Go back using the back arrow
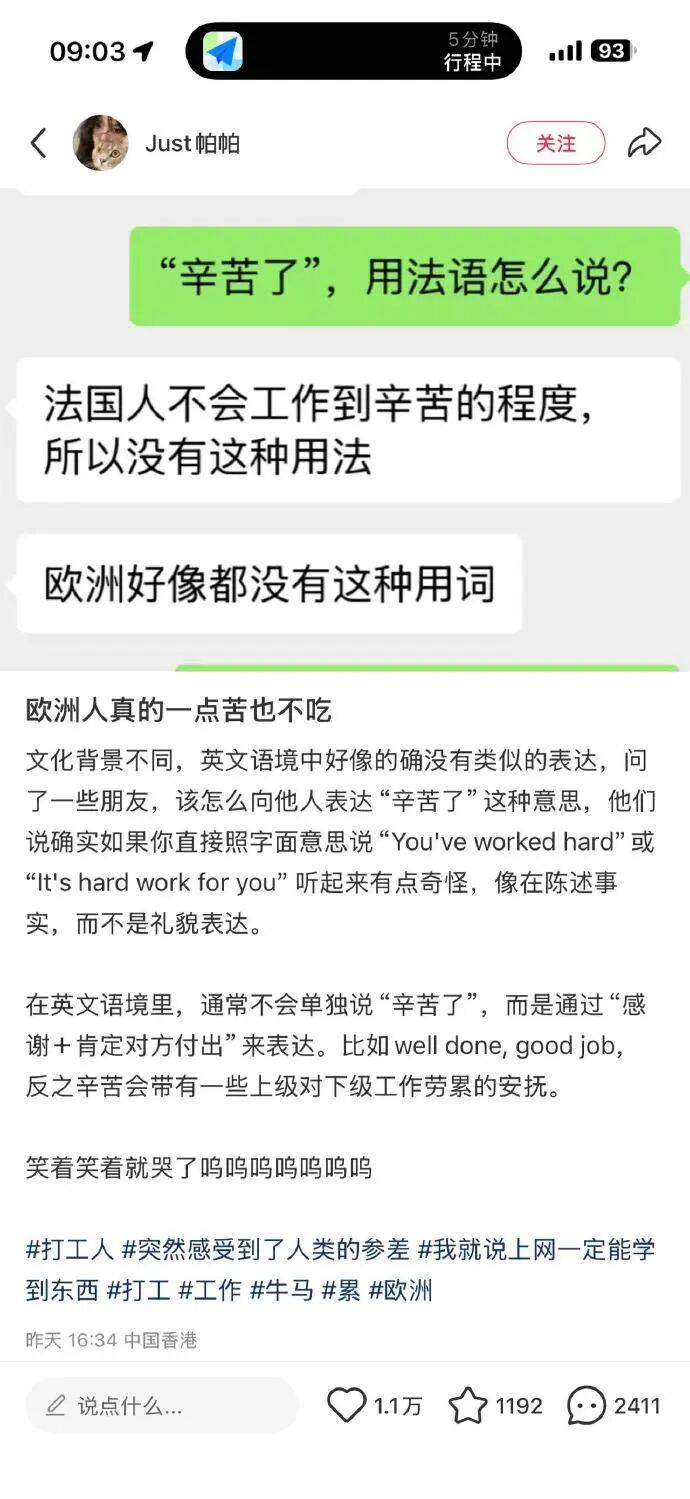This screenshot has width=690, height=1499. coord(39,143)
